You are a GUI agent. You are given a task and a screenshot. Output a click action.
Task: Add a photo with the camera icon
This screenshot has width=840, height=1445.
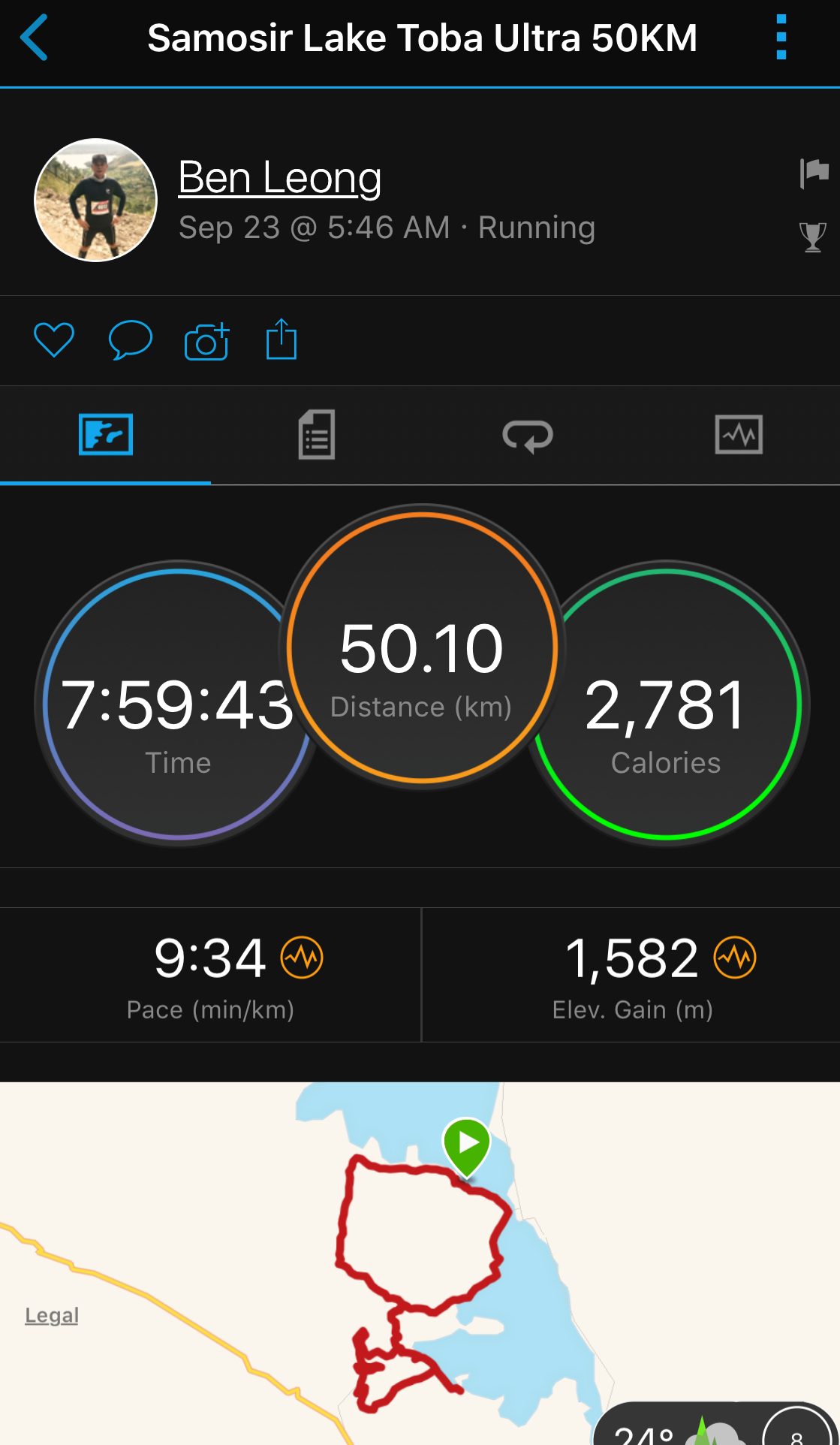tap(207, 342)
